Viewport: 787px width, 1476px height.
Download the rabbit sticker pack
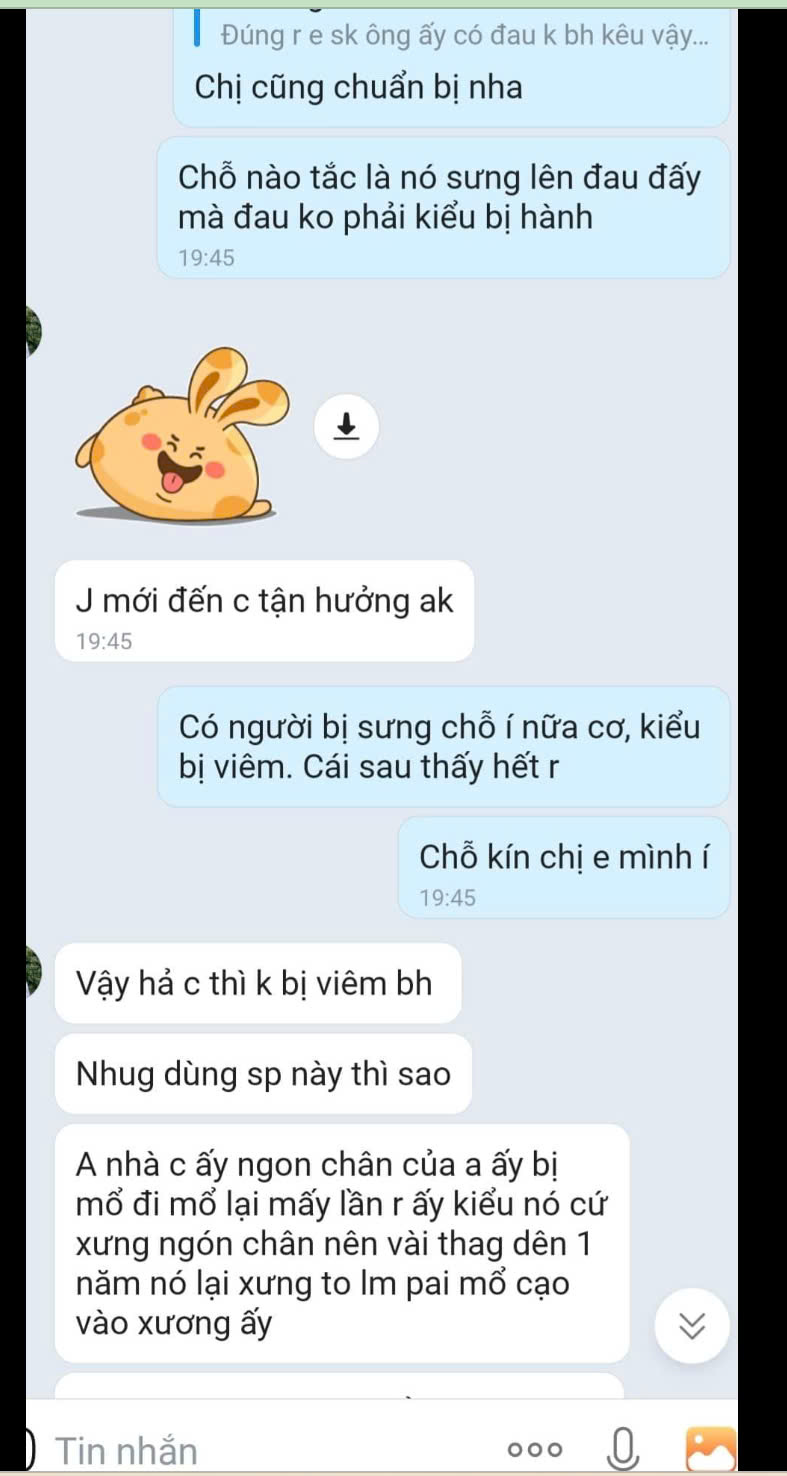pyautogui.click(x=346, y=427)
